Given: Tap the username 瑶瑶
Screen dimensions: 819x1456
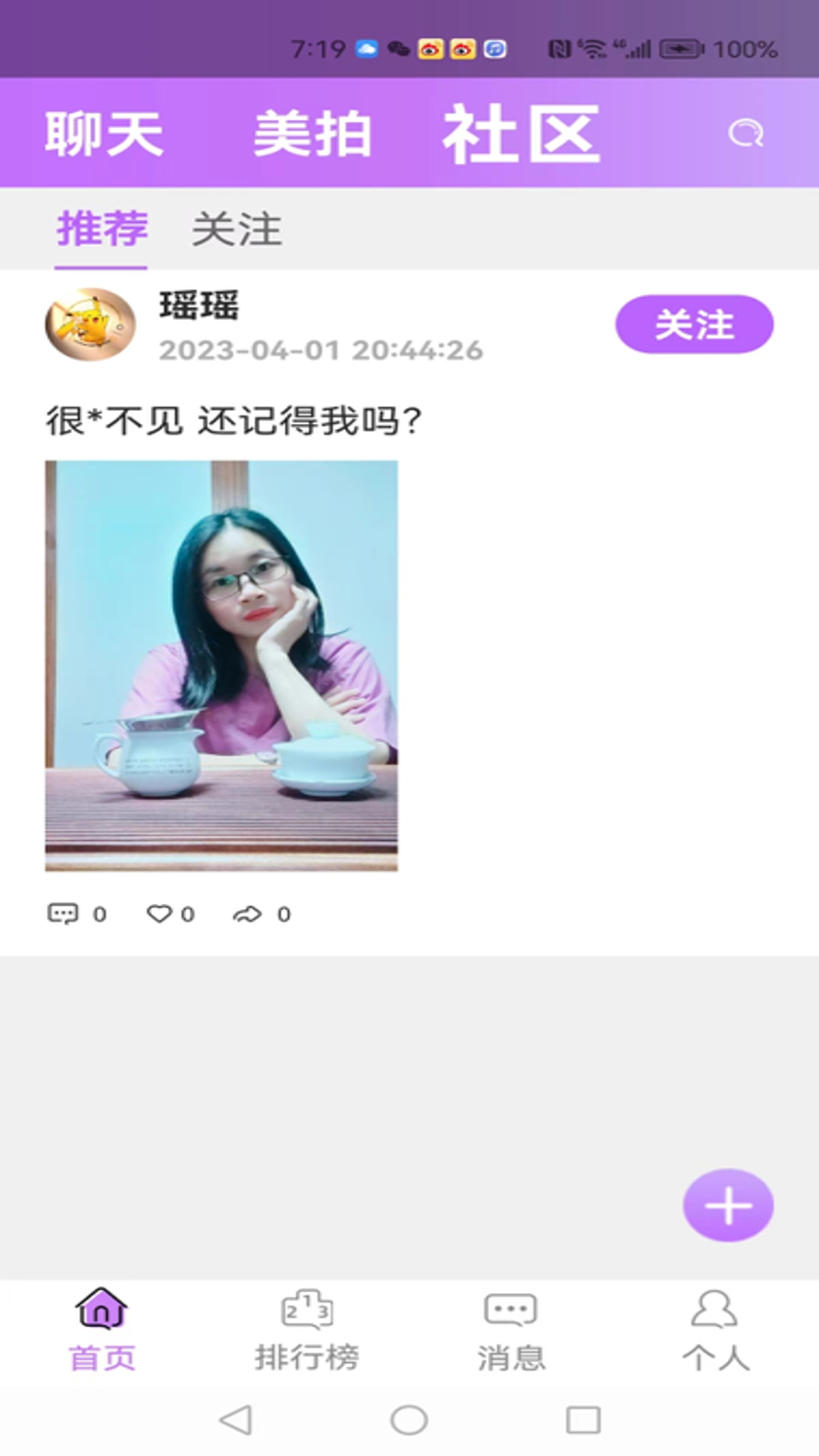Looking at the screenshot, I should (201, 307).
